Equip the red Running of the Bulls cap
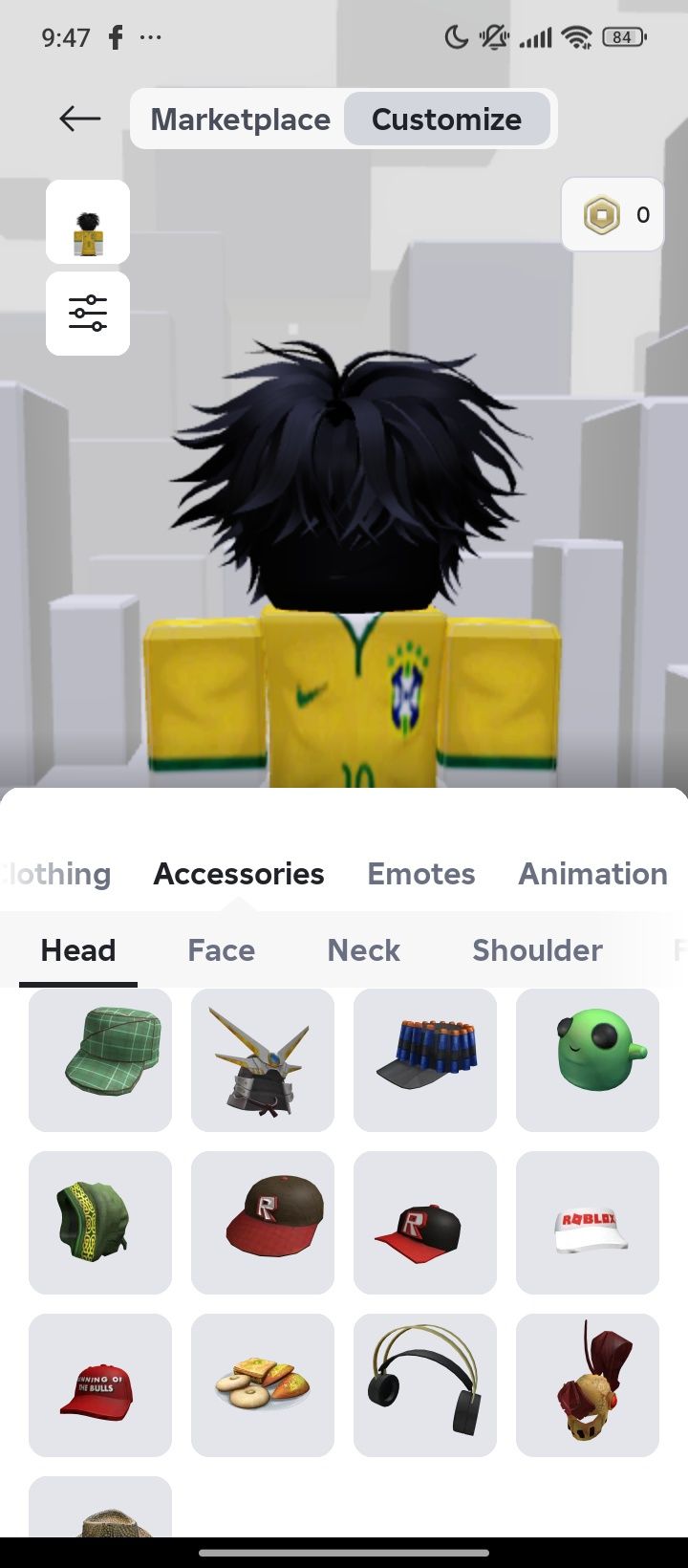The width and height of the screenshot is (688, 1568). tap(100, 1385)
